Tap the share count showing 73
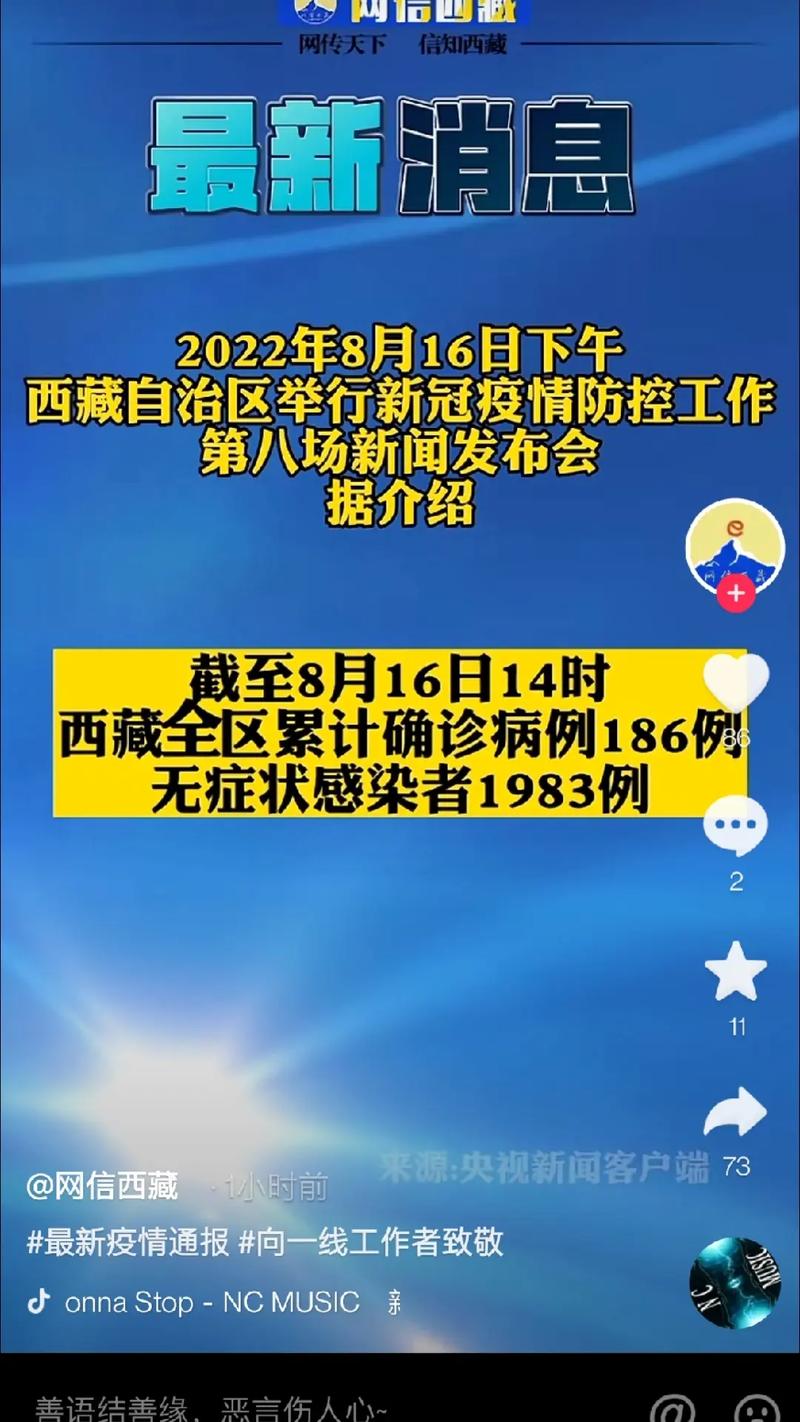 [736, 1167]
